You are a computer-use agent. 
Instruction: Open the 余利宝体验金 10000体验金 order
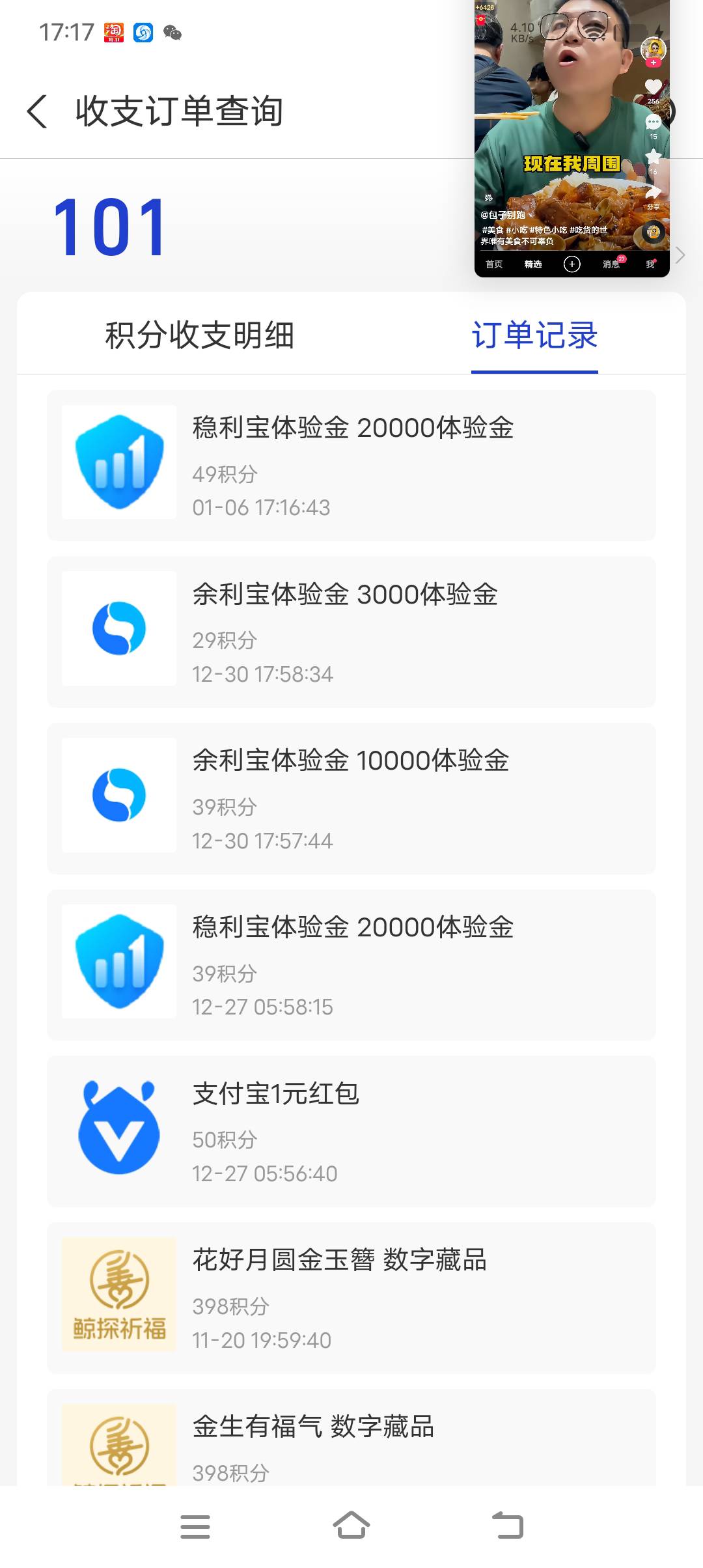coord(351,798)
